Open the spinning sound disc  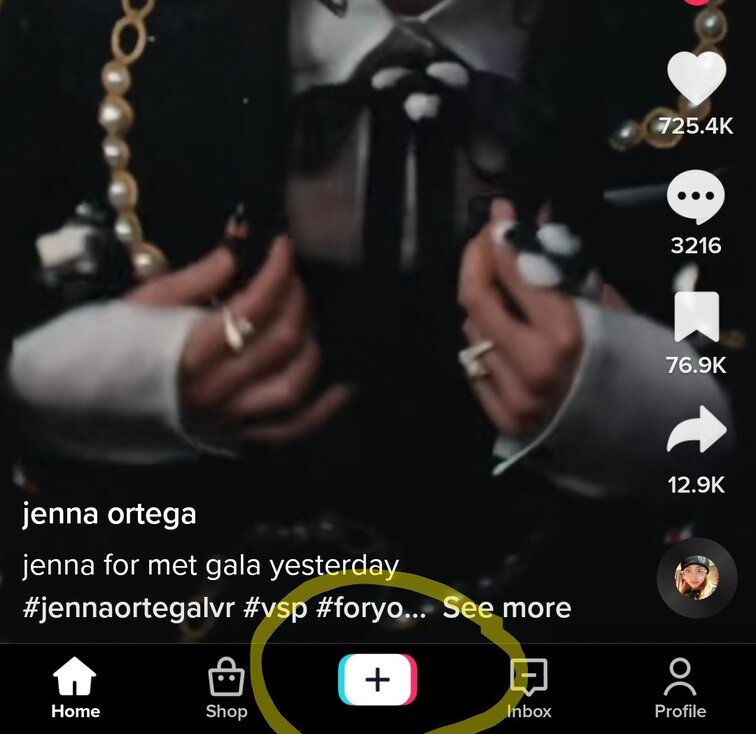tap(696, 578)
